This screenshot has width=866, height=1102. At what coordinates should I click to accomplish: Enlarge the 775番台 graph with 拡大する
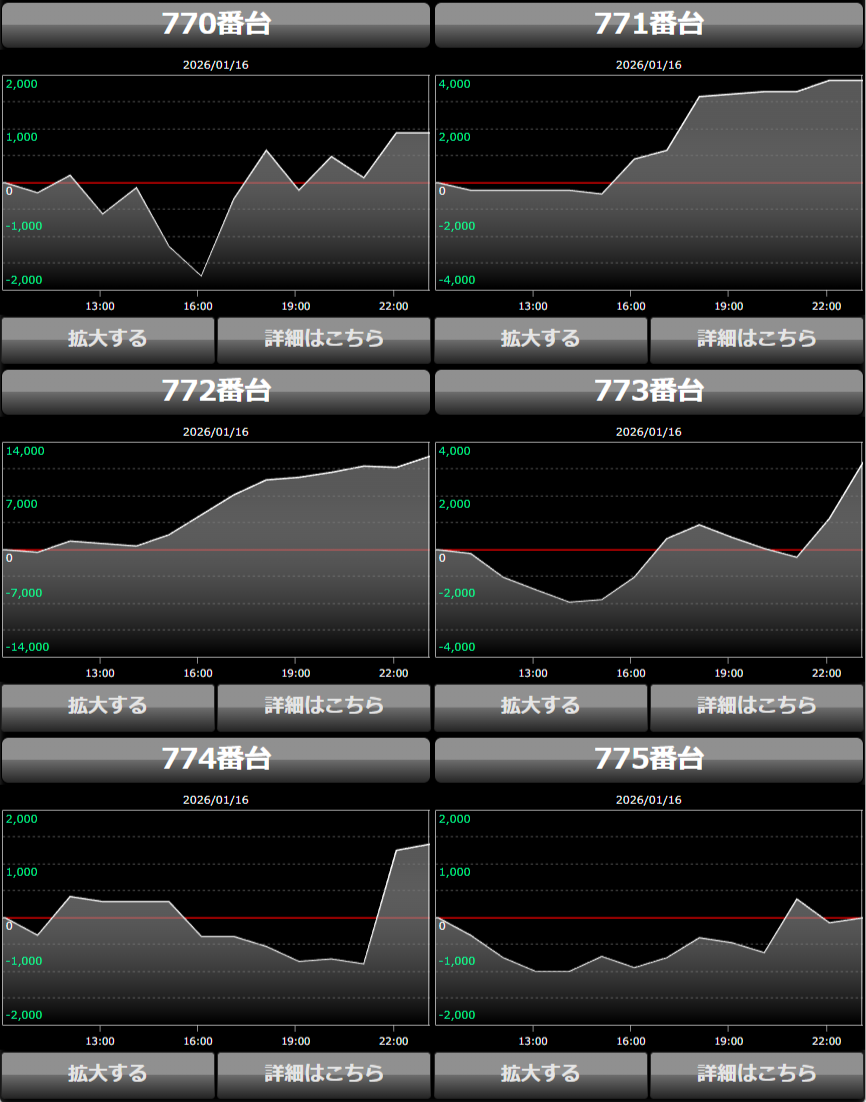click(x=541, y=1073)
